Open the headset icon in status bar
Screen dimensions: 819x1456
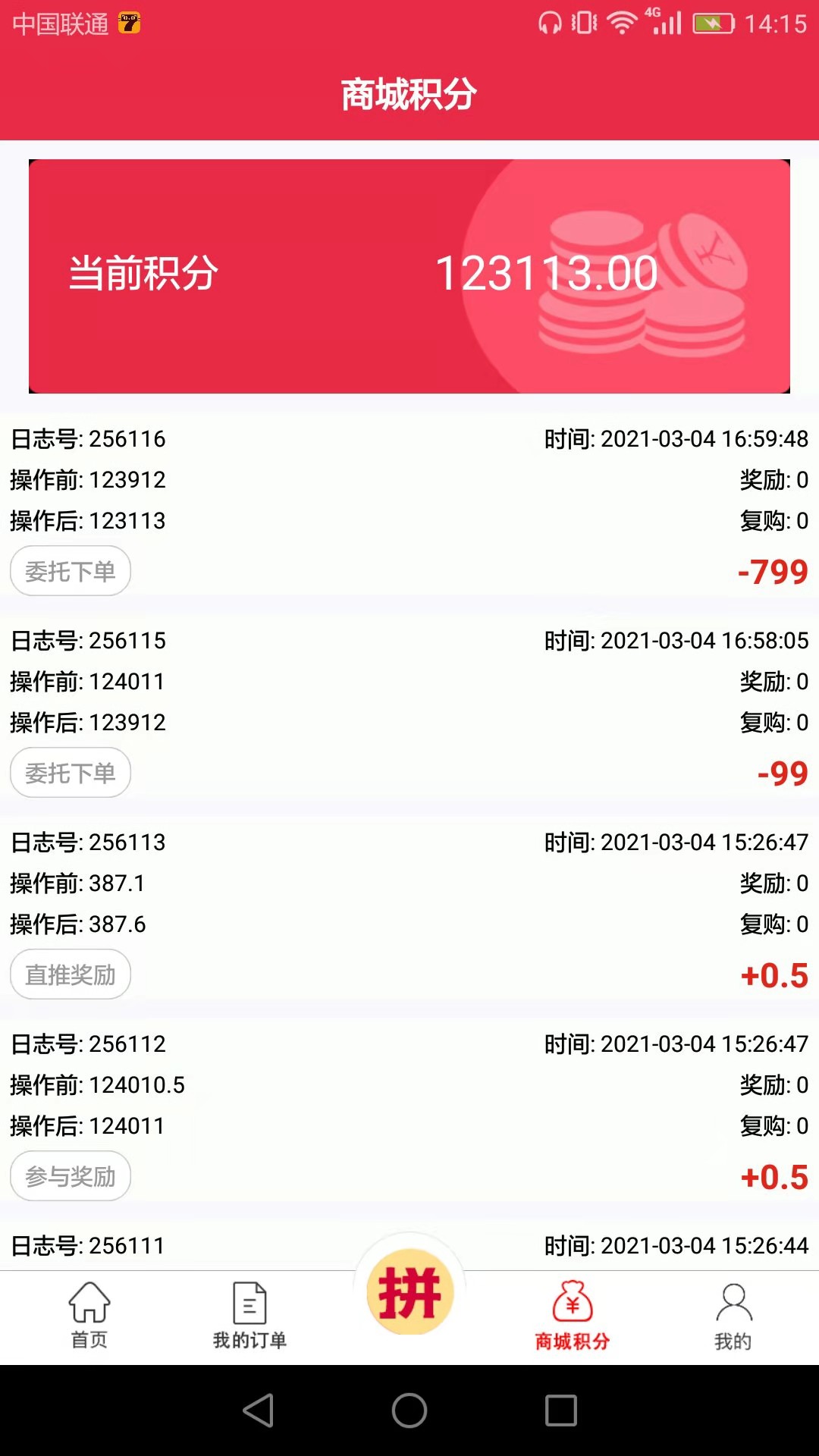(551, 20)
